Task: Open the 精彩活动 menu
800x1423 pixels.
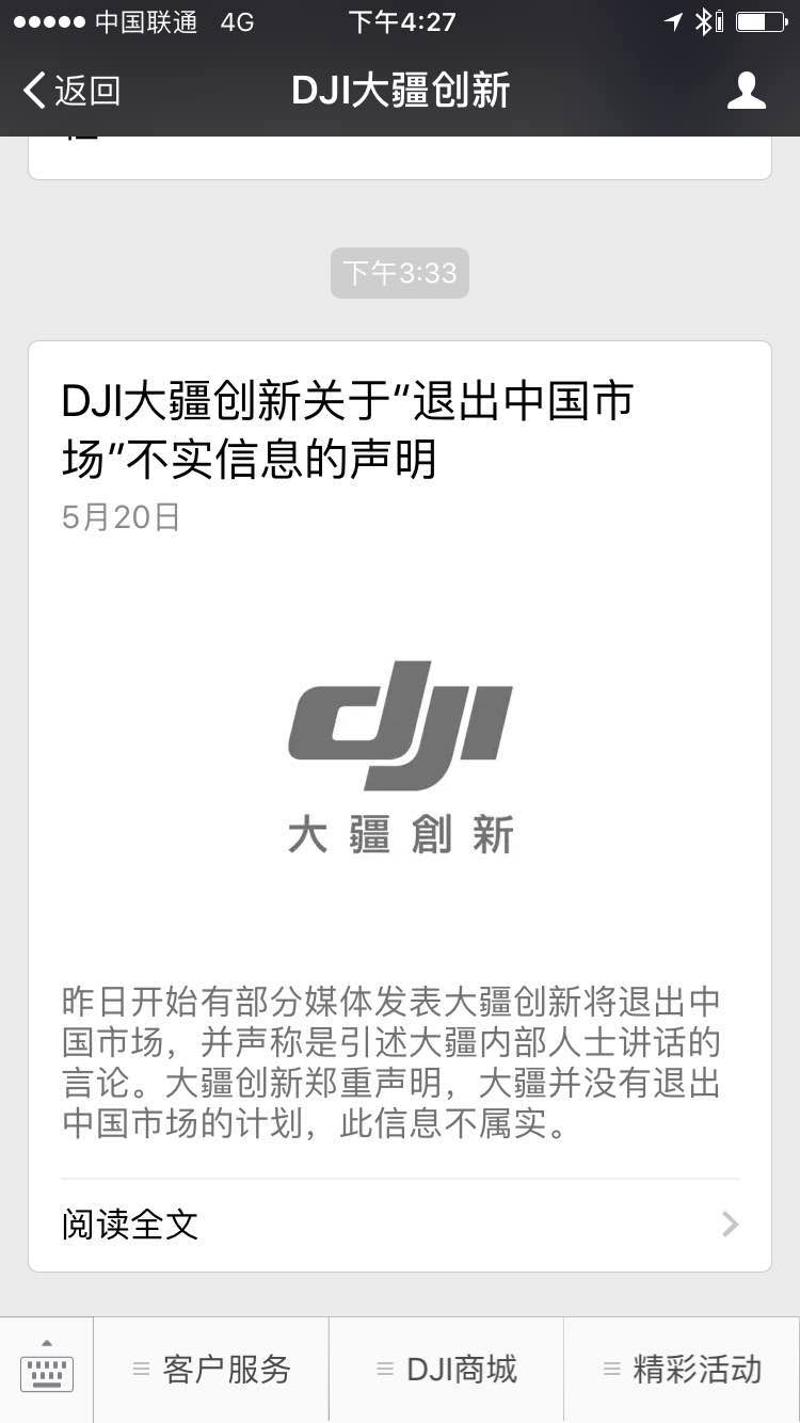Action: pos(682,1369)
